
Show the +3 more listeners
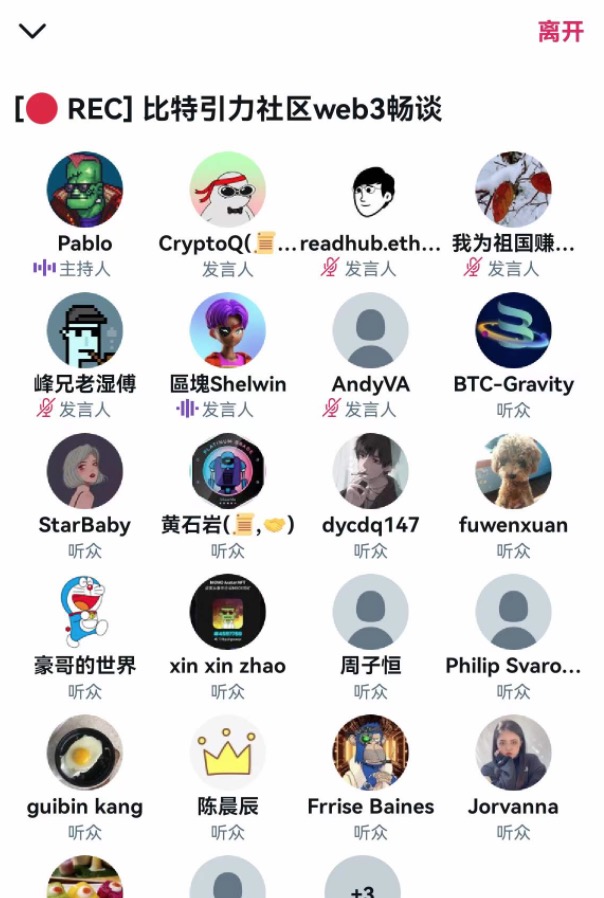363,880
